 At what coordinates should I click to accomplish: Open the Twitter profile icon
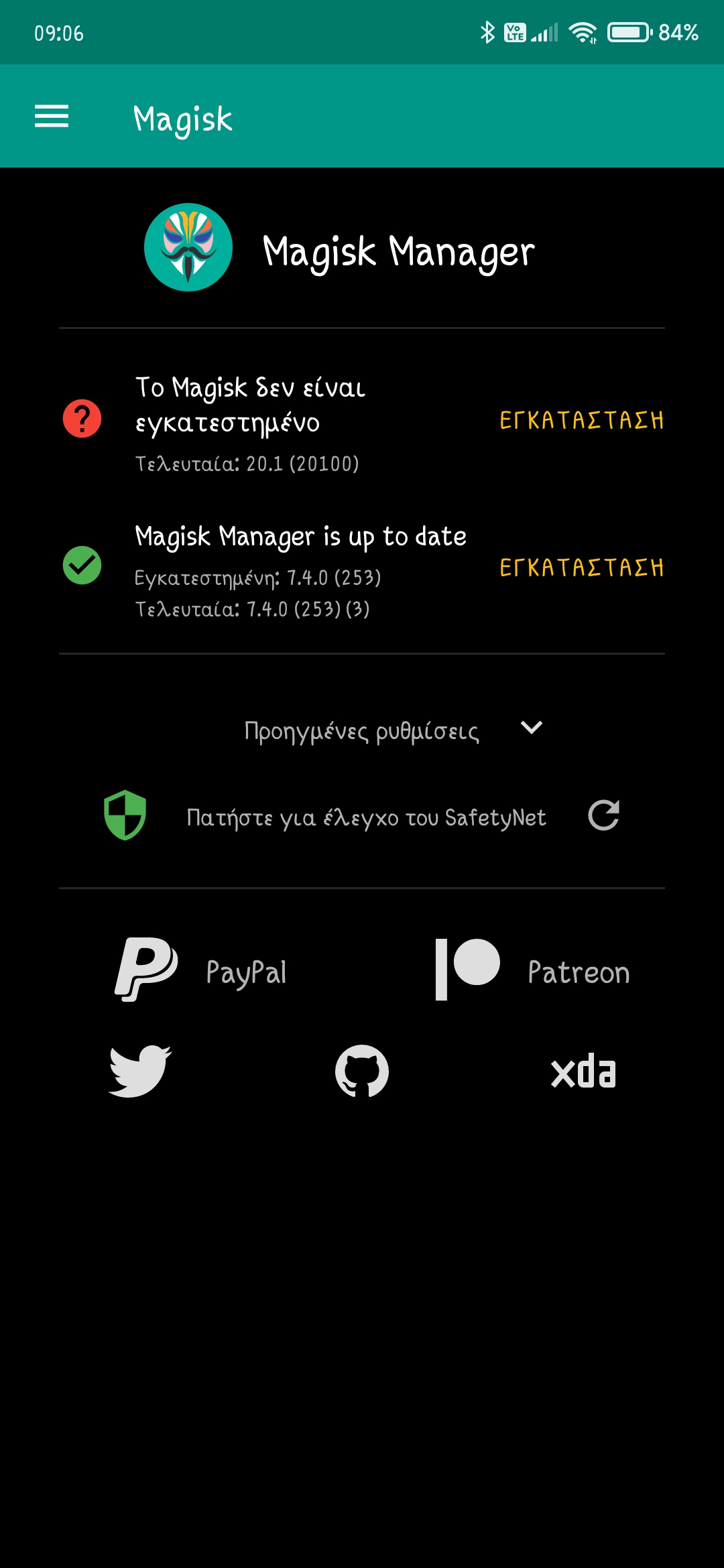coord(140,1071)
